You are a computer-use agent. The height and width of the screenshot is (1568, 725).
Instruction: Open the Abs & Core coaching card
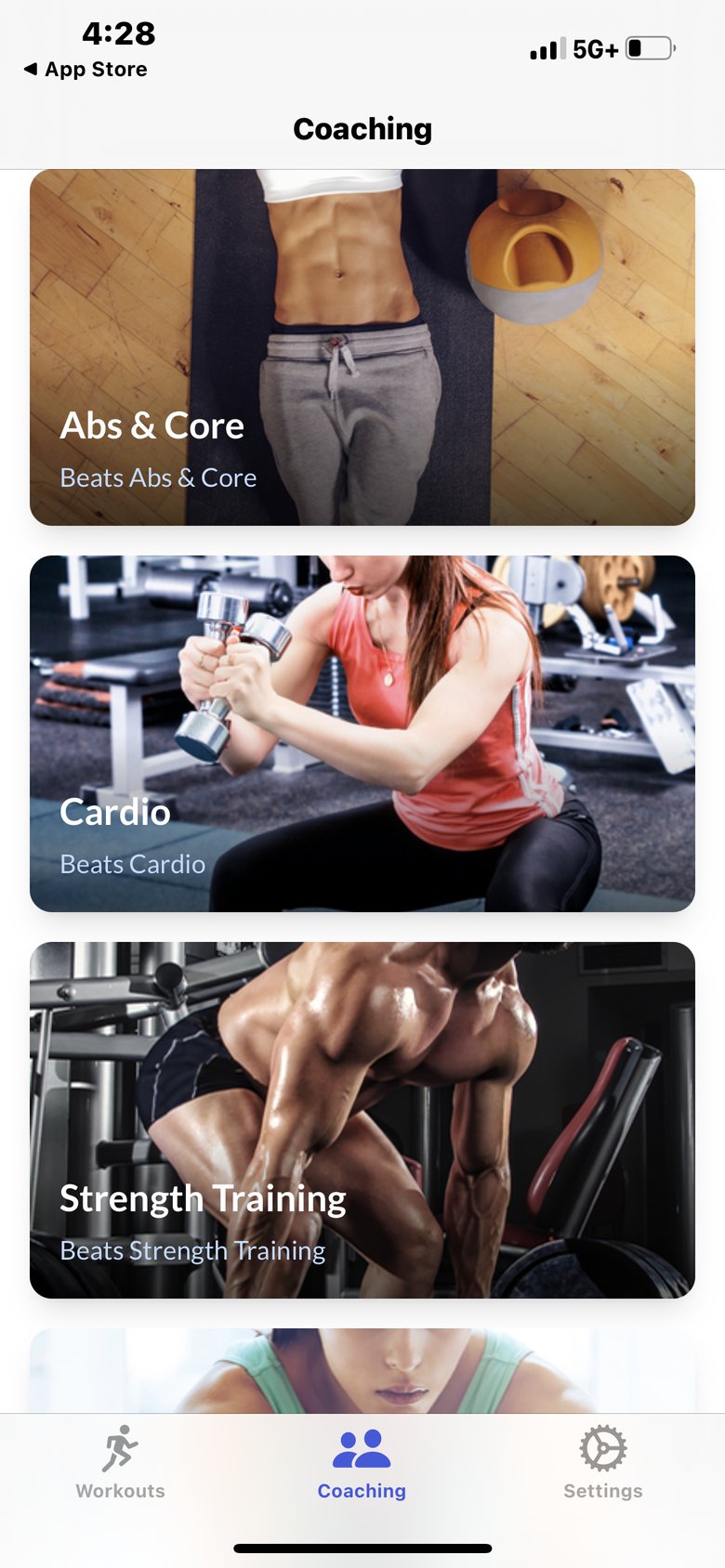(362, 347)
